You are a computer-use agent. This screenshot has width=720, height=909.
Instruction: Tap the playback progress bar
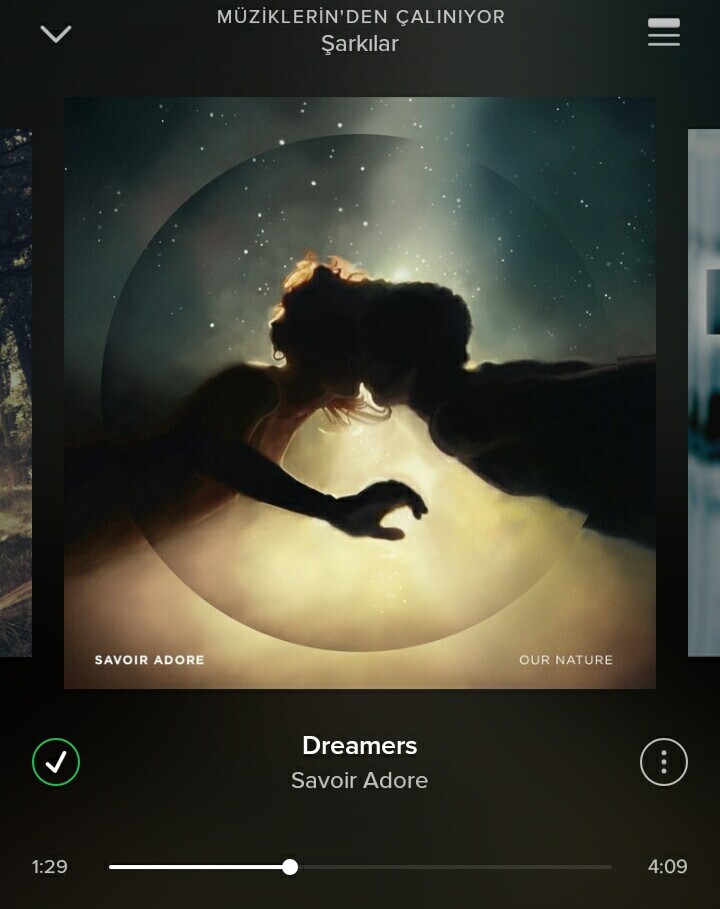[360, 867]
